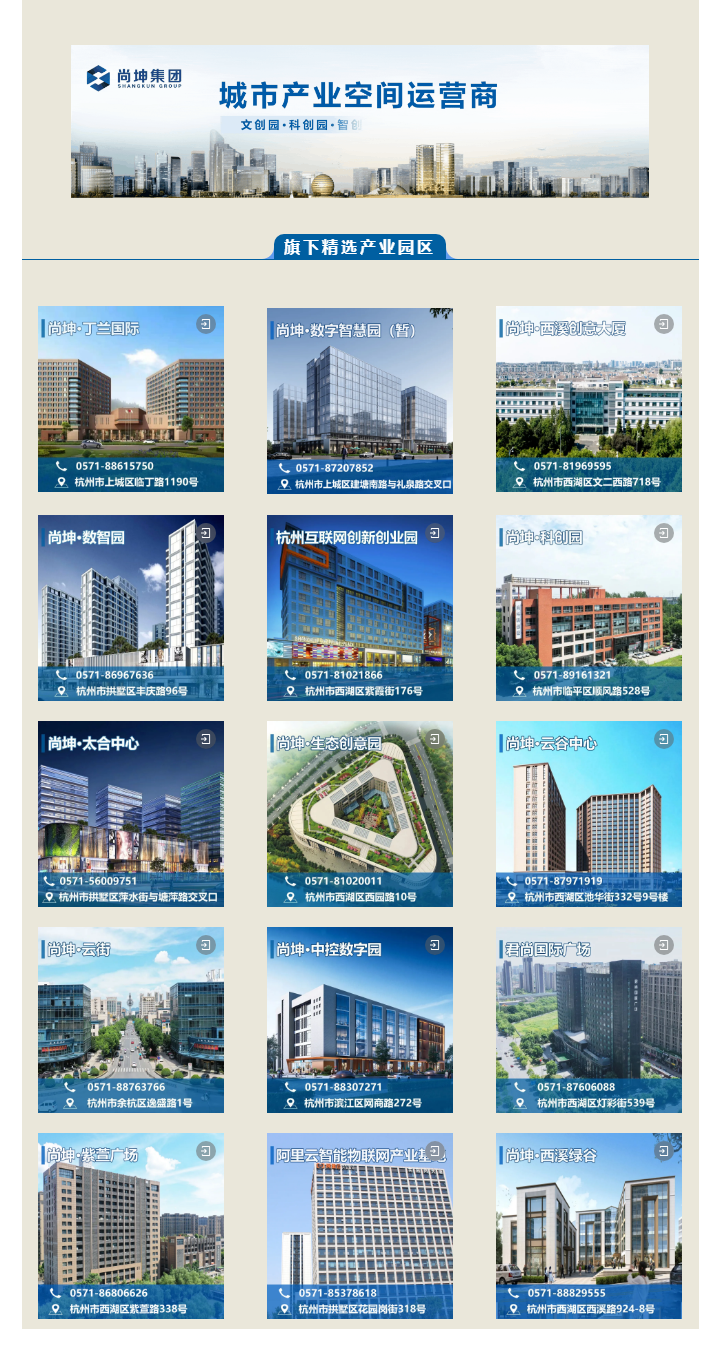Open the 尚坤·紫萱广场 card
716x1360 pixels.
pos(131,1226)
